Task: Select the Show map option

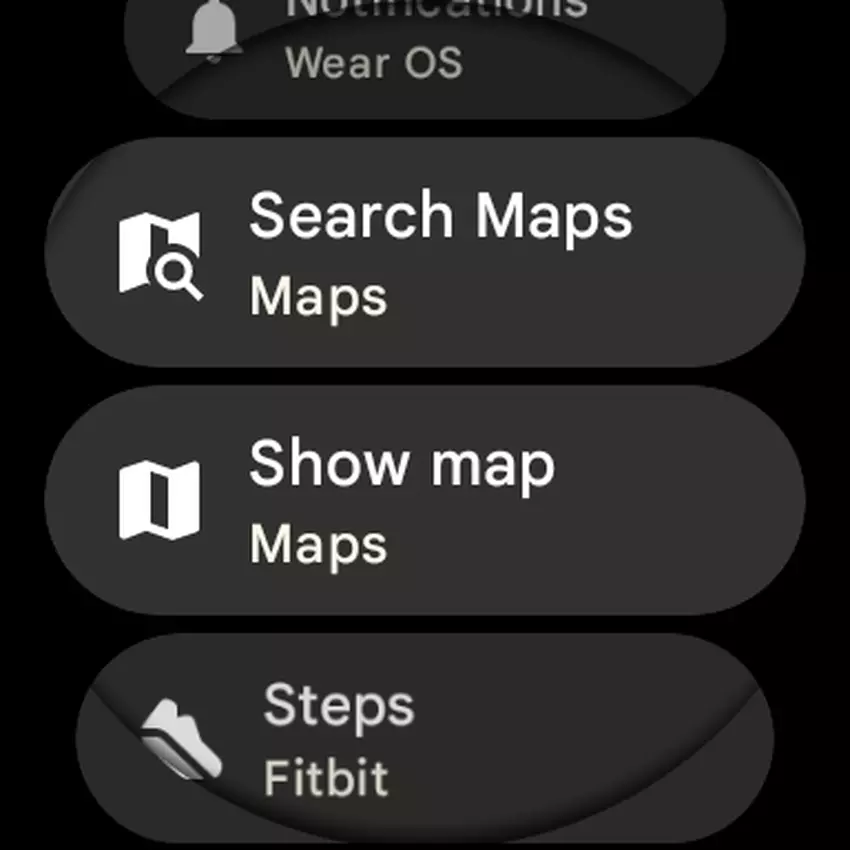Action: point(424,500)
